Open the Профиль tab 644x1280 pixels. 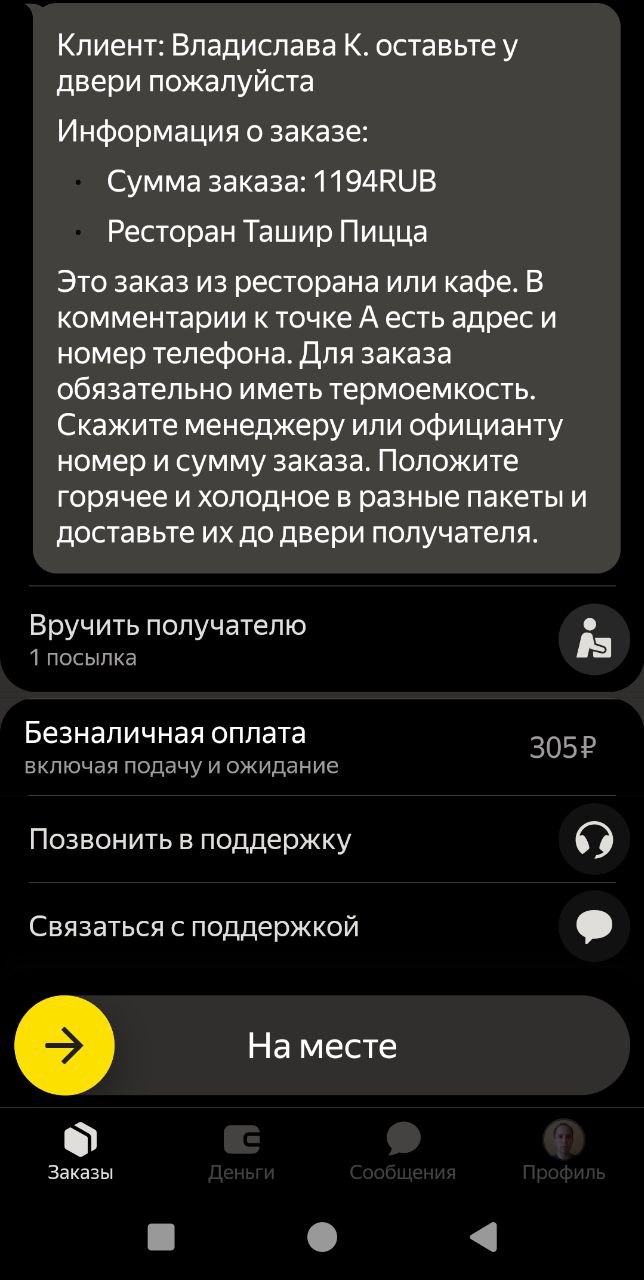tap(563, 1152)
